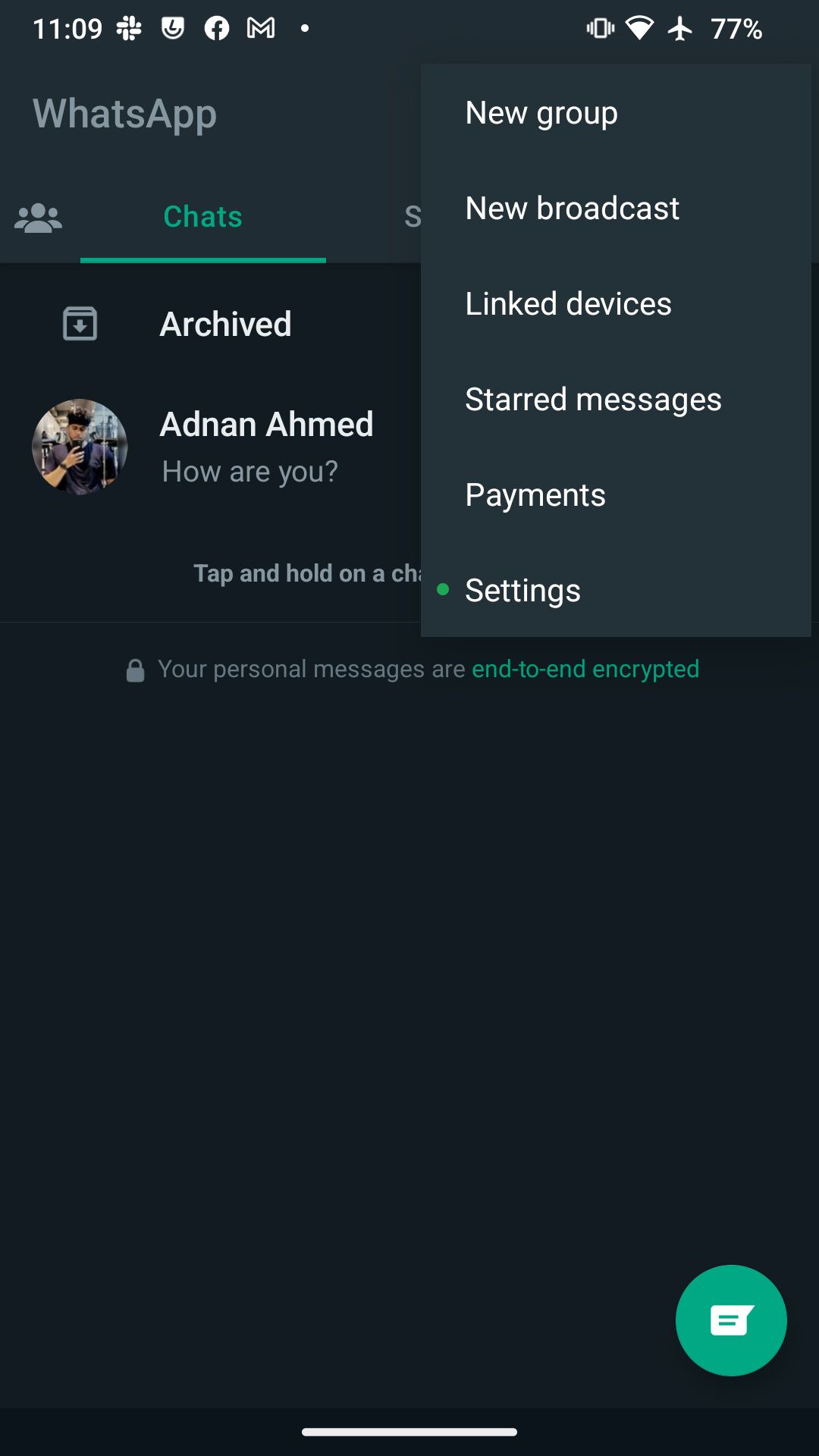Select New group from the menu
Viewport: 819px width, 1456px height.
(x=541, y=111)
